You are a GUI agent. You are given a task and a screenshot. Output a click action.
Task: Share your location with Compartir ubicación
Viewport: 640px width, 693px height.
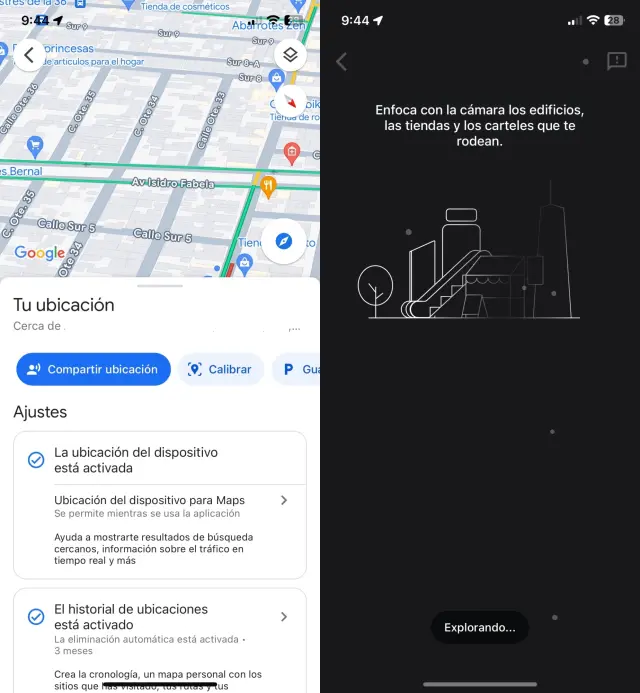click(92, 369)
